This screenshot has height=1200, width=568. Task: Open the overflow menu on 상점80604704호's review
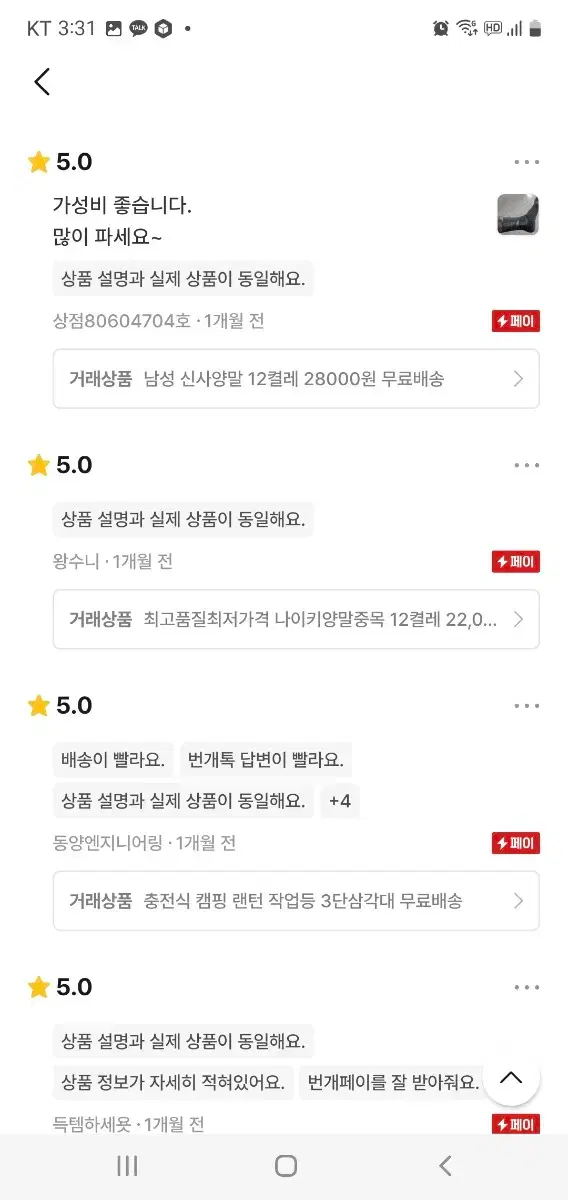click(526, 162)
